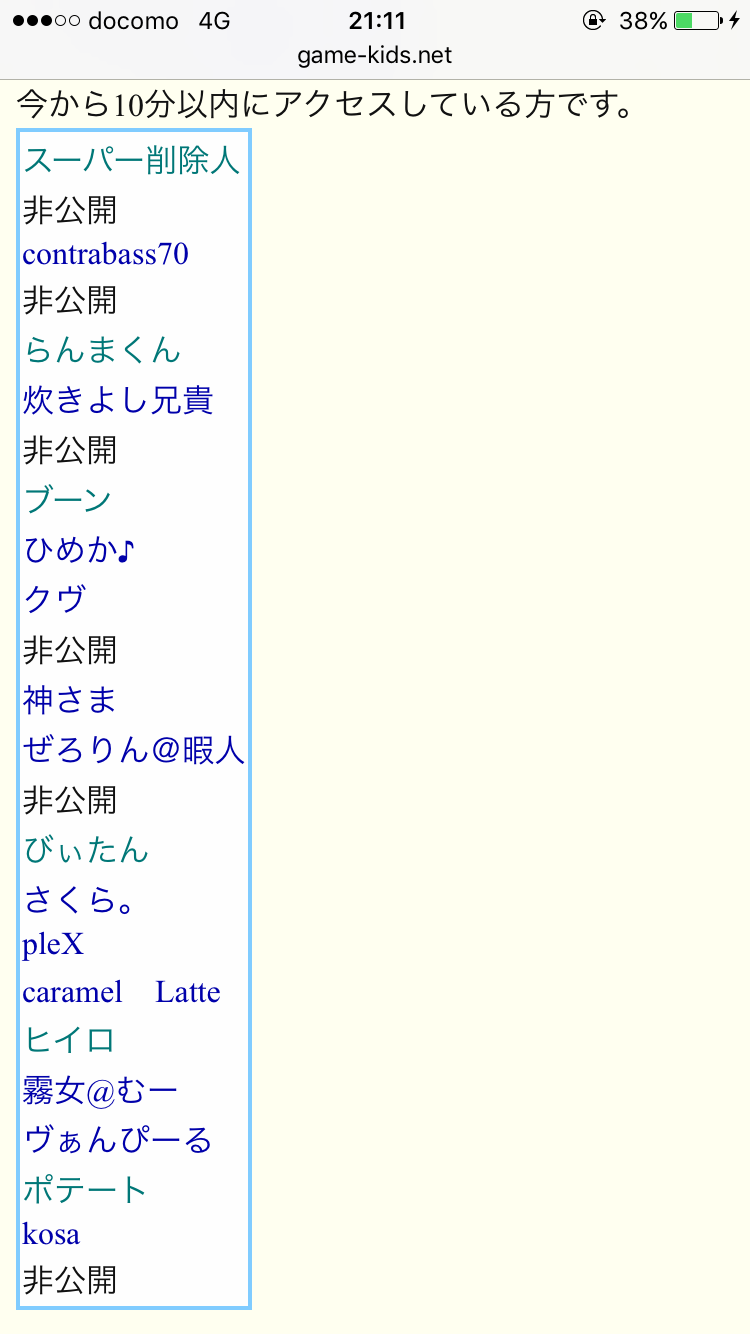
Task: Open ぜろりん@暇人 user link
Action: coord(134,749)
